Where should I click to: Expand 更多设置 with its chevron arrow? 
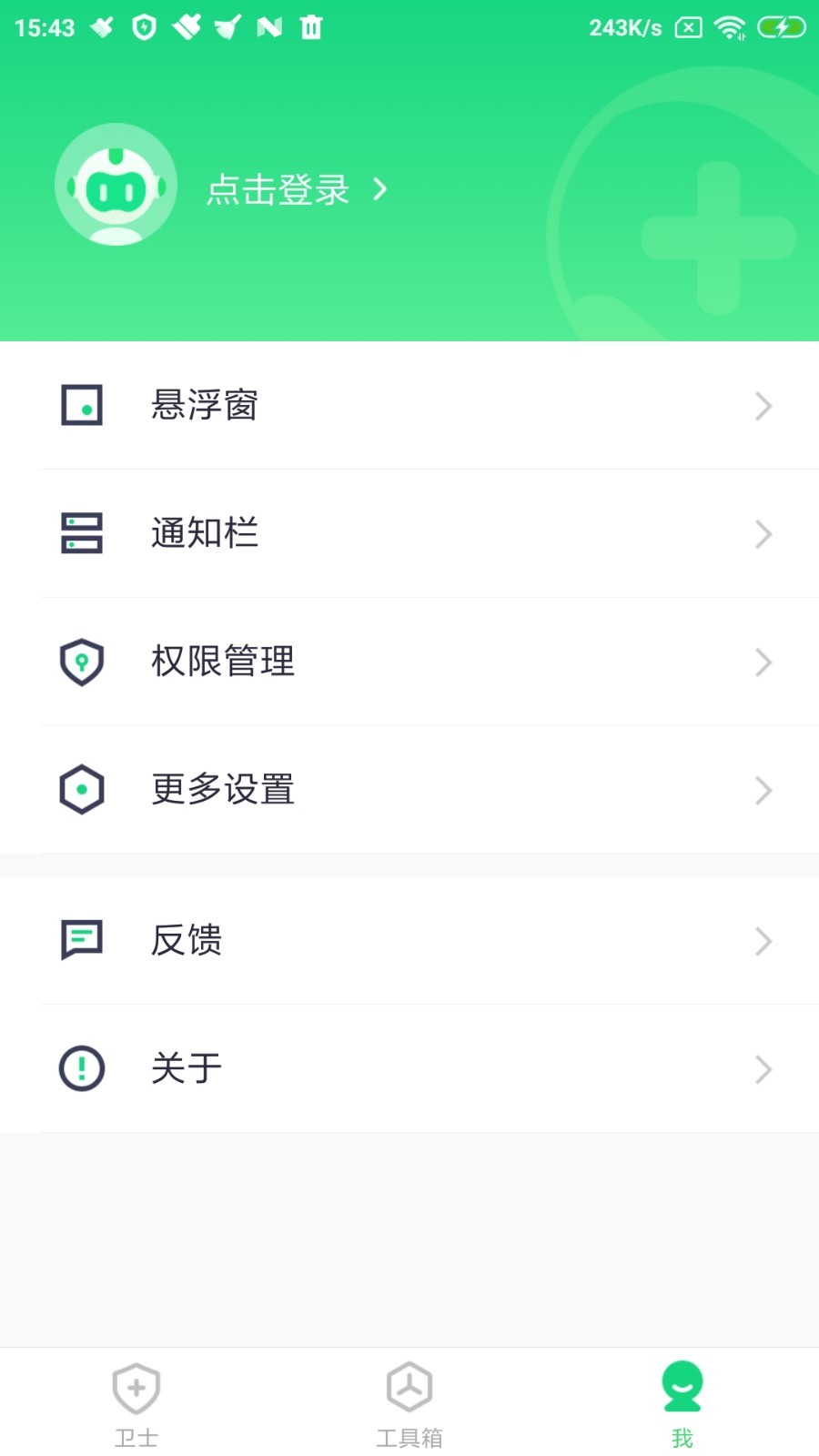pos(763,790)
